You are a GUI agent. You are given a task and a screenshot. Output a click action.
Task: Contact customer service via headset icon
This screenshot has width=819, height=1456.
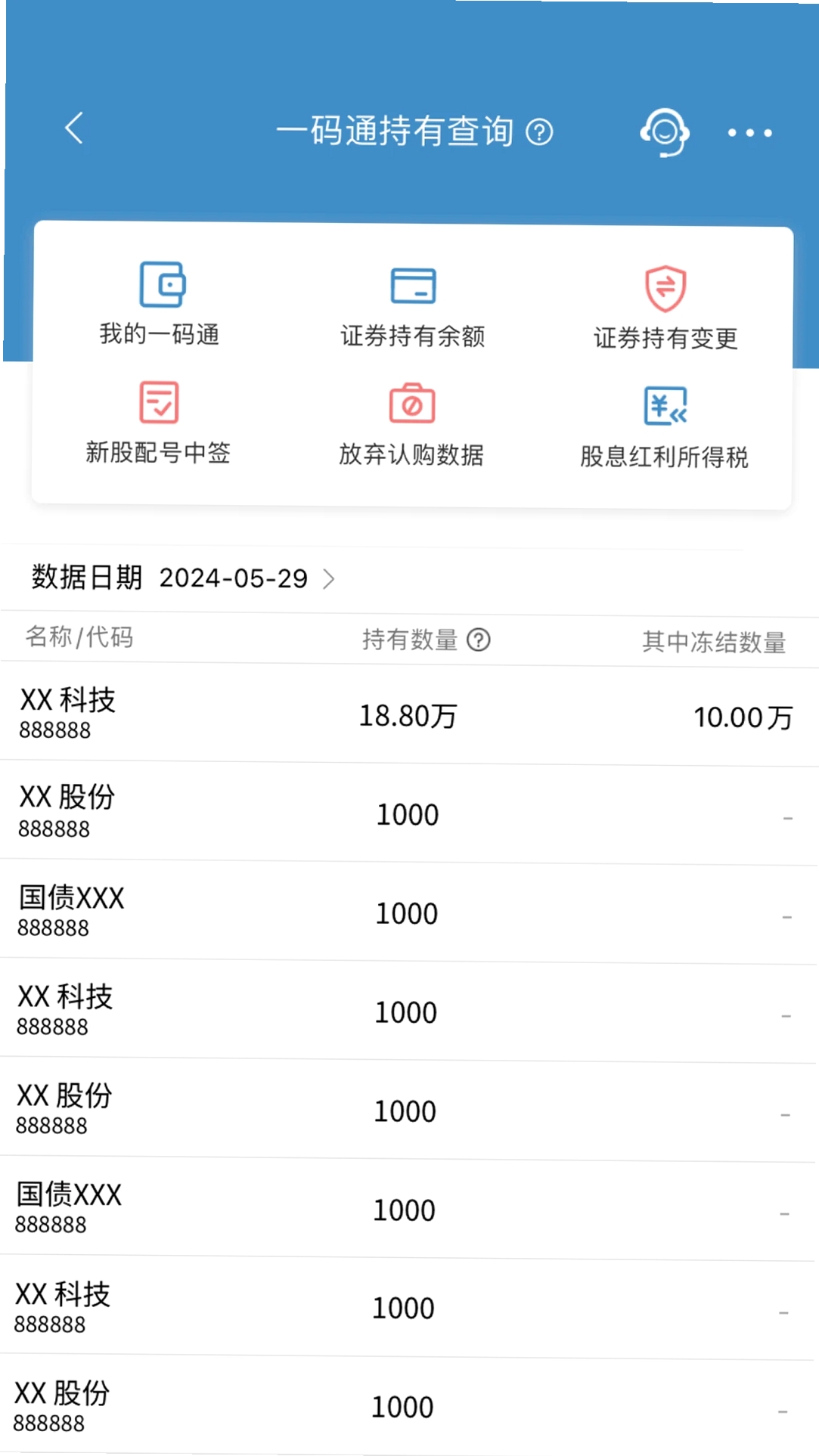(x=665, y=132)
